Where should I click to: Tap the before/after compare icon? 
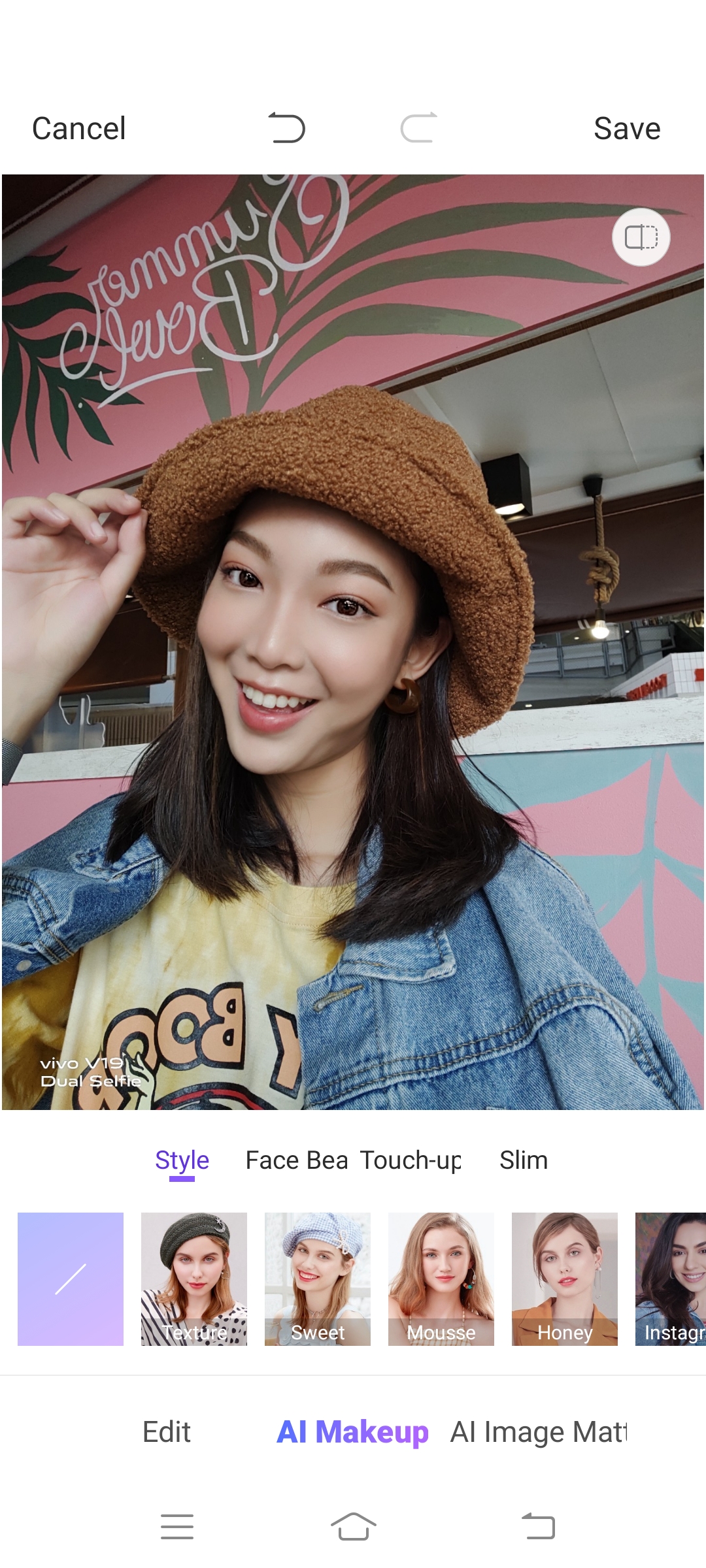click(x=641, y=237)
